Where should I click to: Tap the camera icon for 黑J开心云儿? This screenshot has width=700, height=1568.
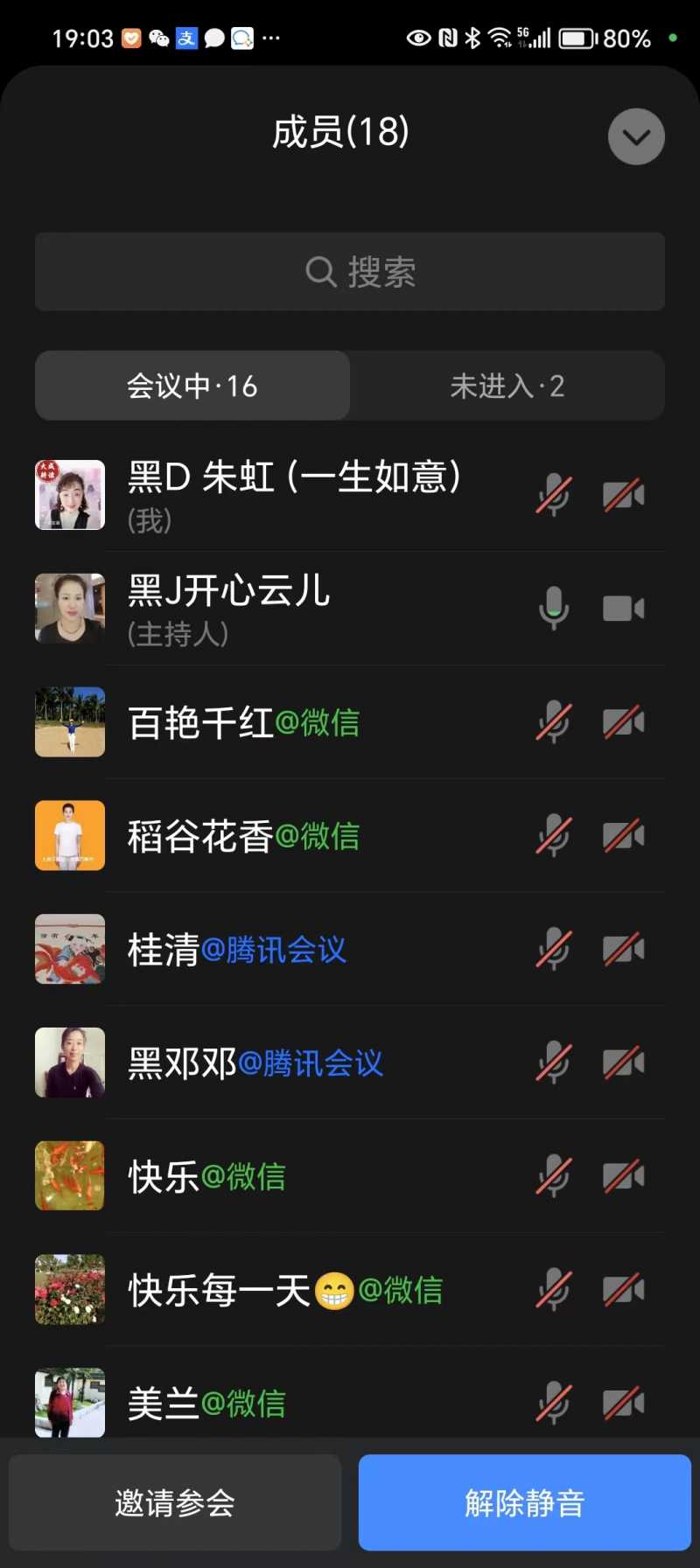pos(624,608)
